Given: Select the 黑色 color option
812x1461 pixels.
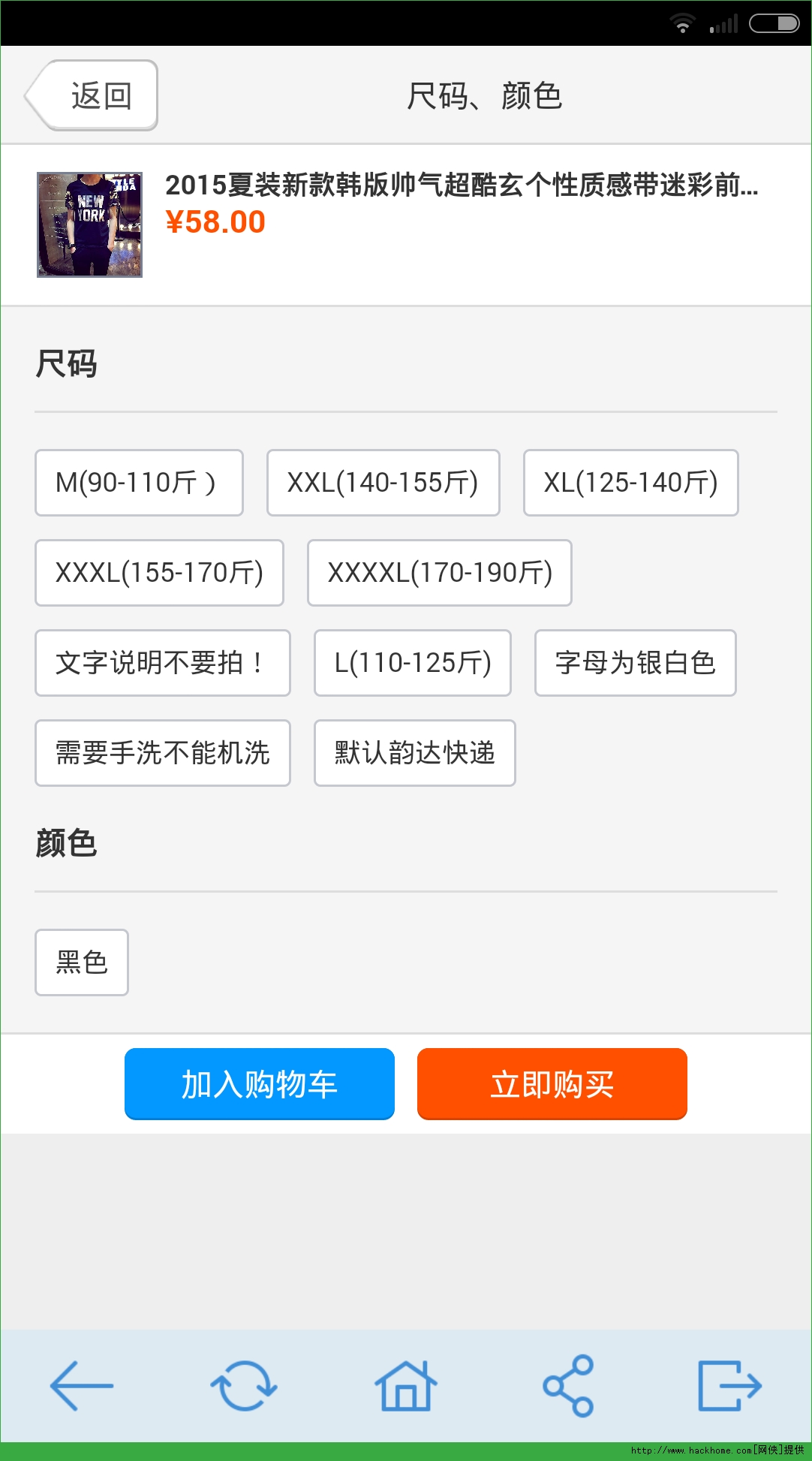Looking at the screenshot, I should click(82, 962).
